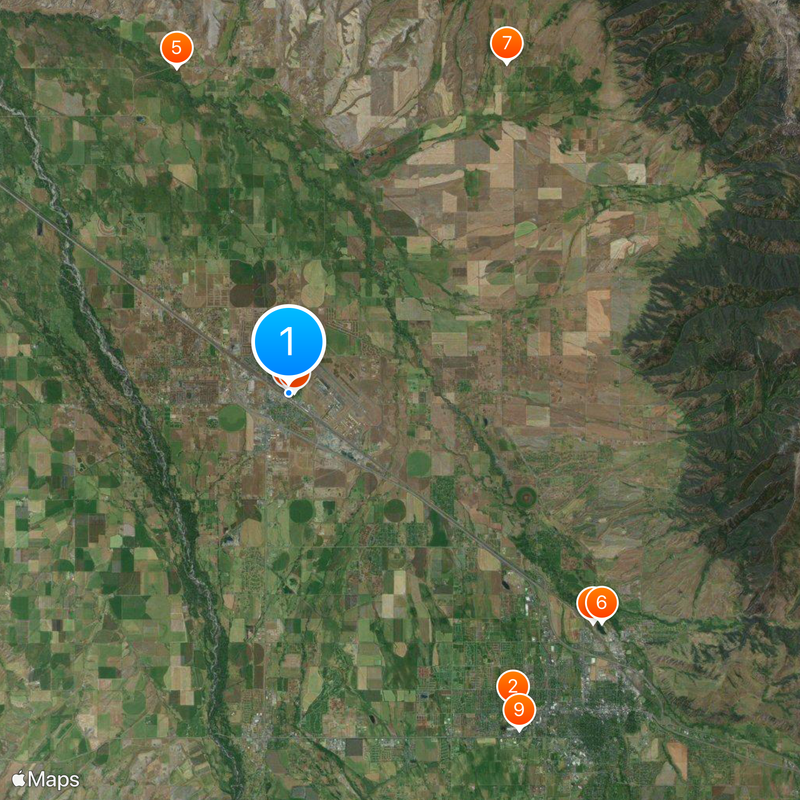Tap map pin number 5
Image resolution: width=800 pixels, height=800 pixels.
click(x=176, y=47)
